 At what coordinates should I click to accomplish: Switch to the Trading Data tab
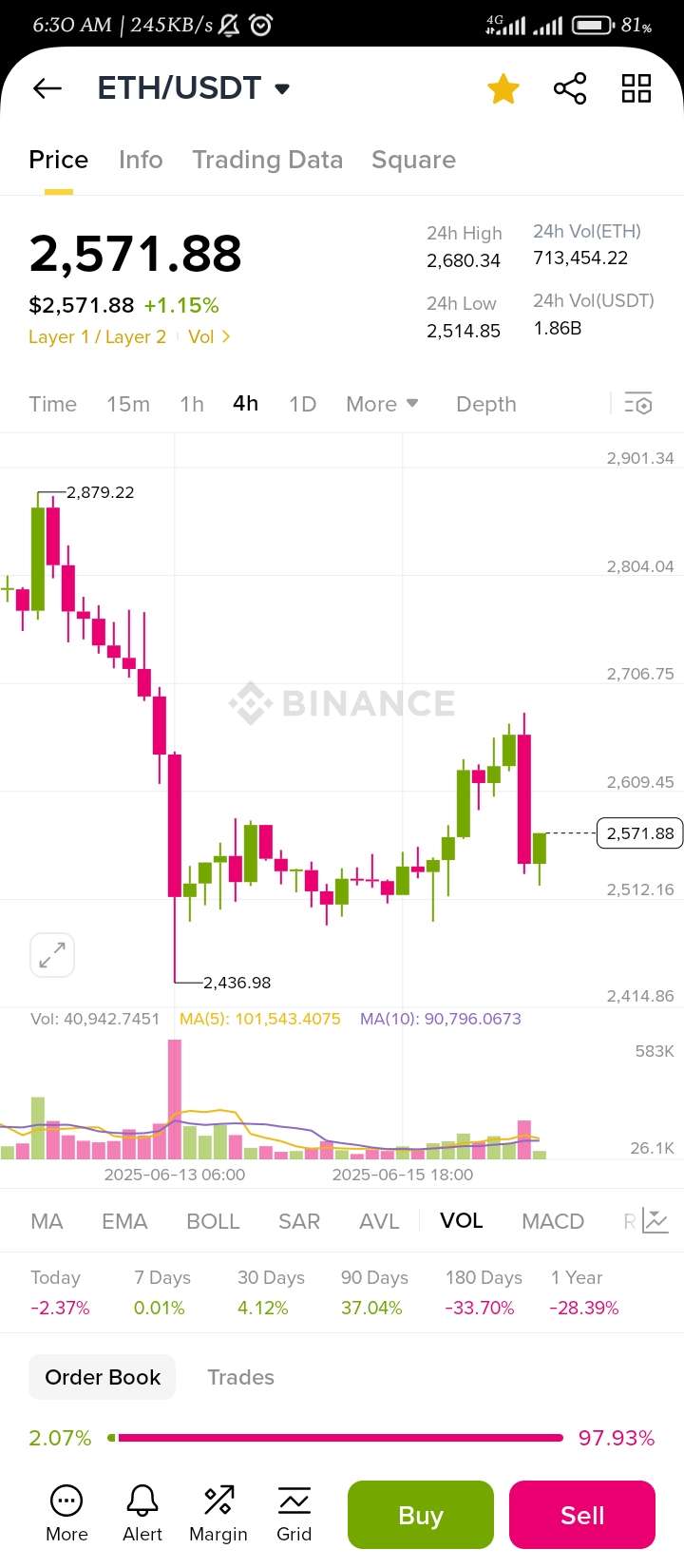(x=267, y=160)
